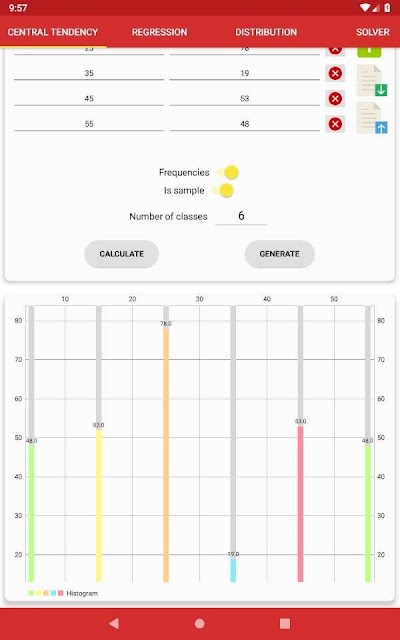Image resolution: width=400 pixels, height=640 pixels.
Task: Tap the Calculate button
Action: coord(121,254)
